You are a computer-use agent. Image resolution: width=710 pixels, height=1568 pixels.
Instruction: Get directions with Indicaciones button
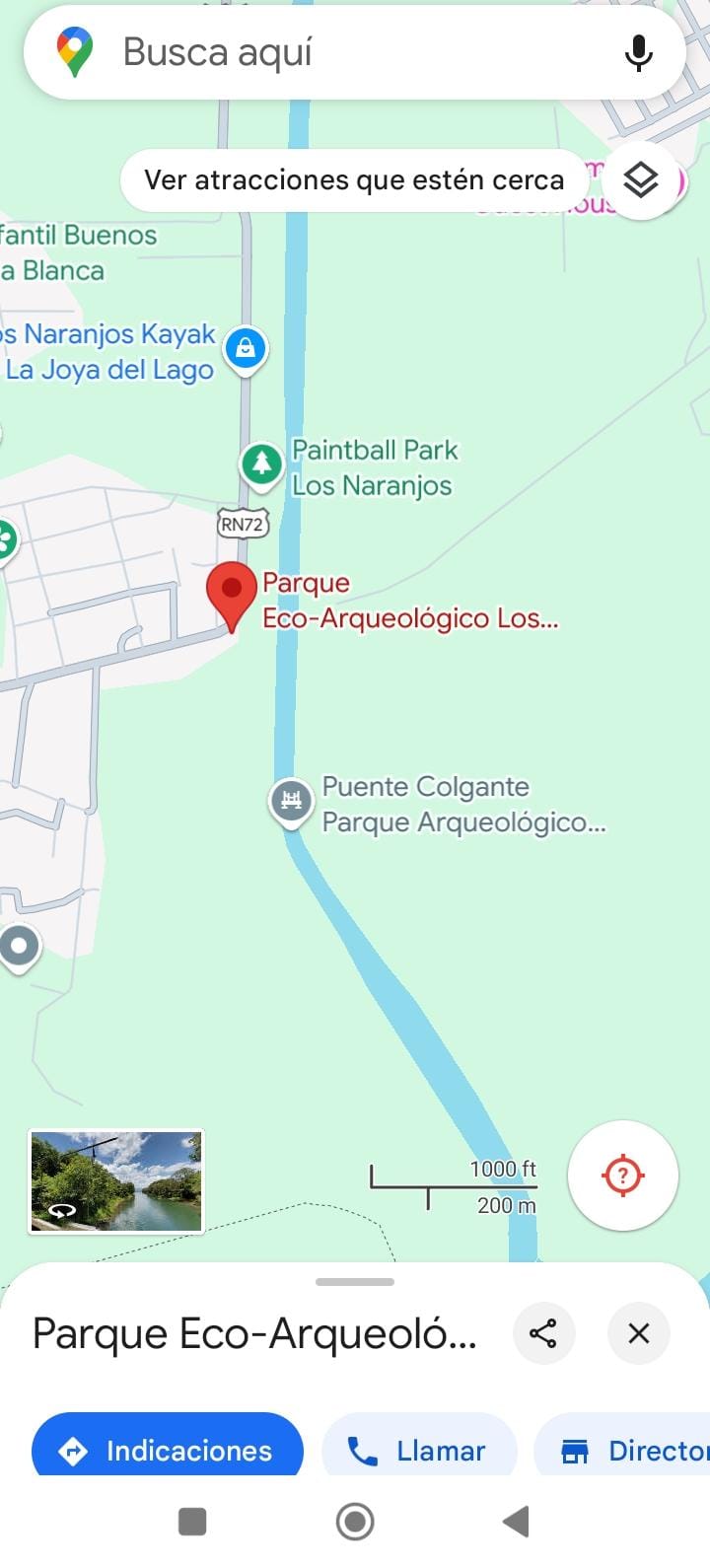tap(168, 1451)
